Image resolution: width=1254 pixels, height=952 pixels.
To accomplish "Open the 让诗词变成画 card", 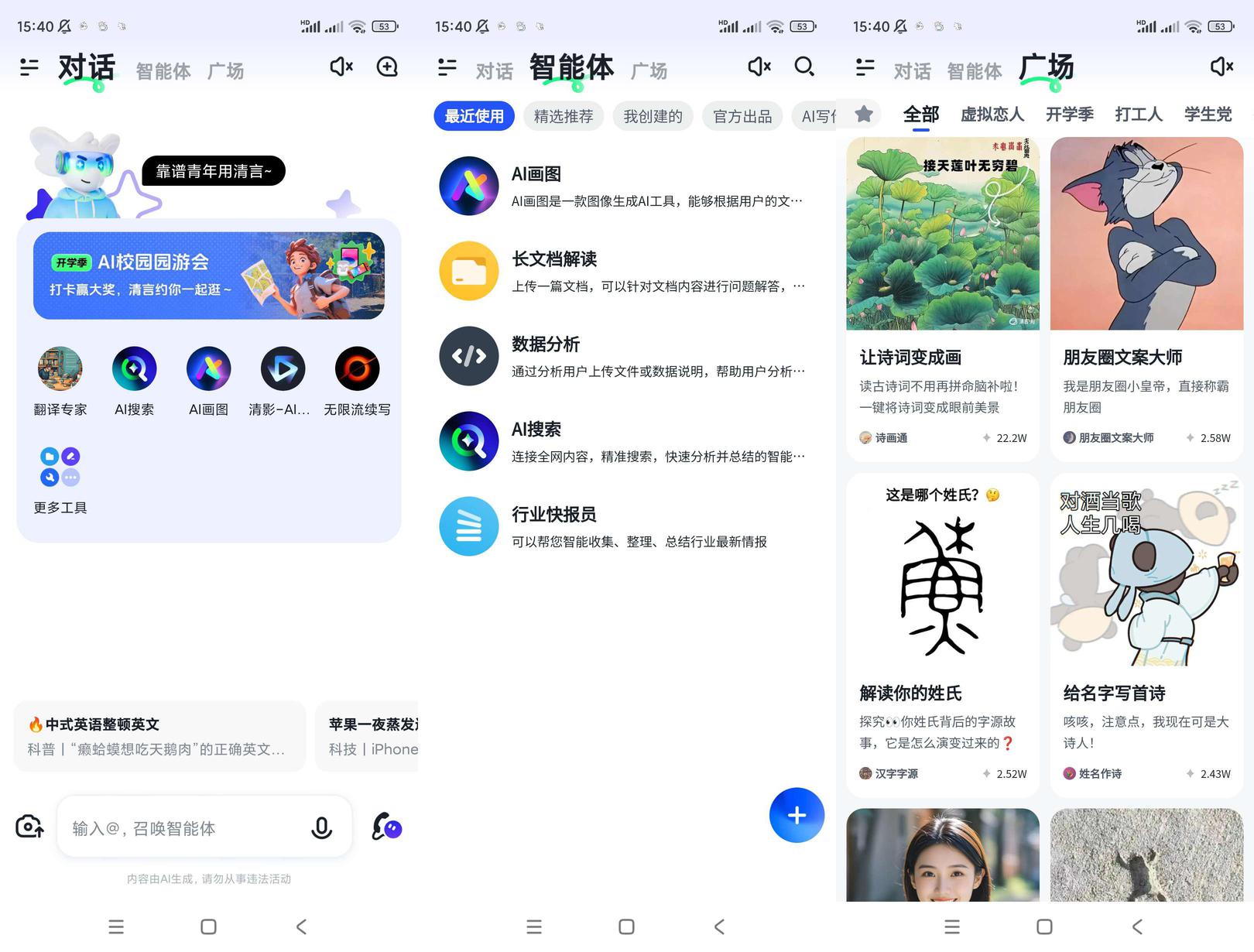I will (x=943, y=299).
